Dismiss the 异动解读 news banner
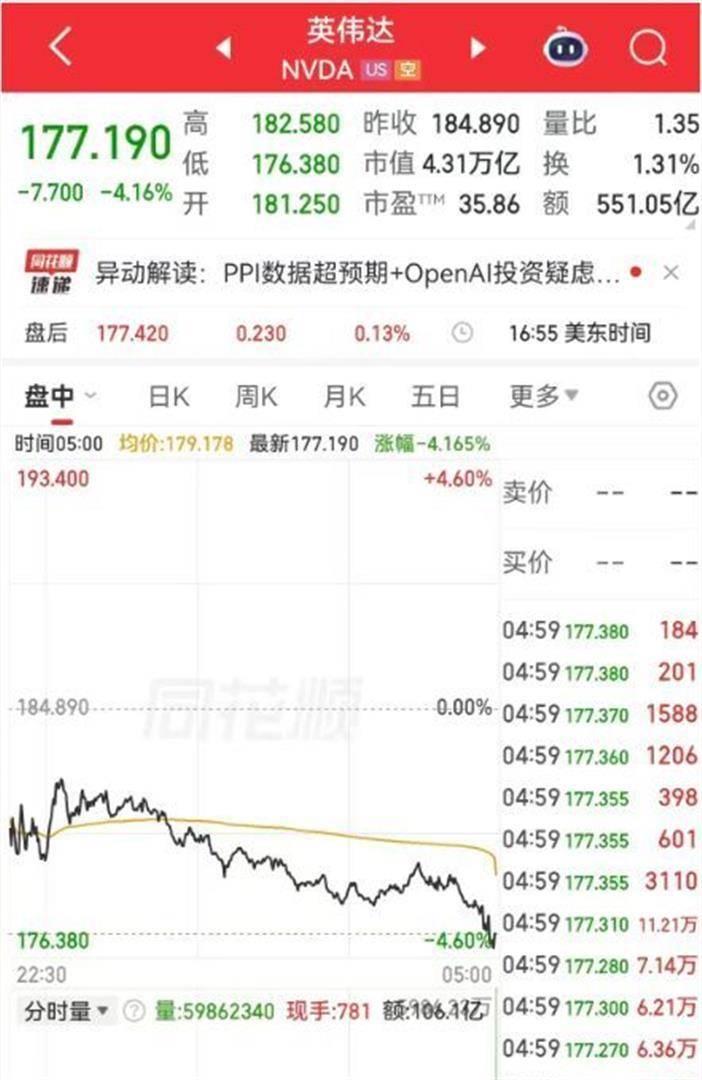This screenshot has height=1080, width=702. click(x=671, y=273)
